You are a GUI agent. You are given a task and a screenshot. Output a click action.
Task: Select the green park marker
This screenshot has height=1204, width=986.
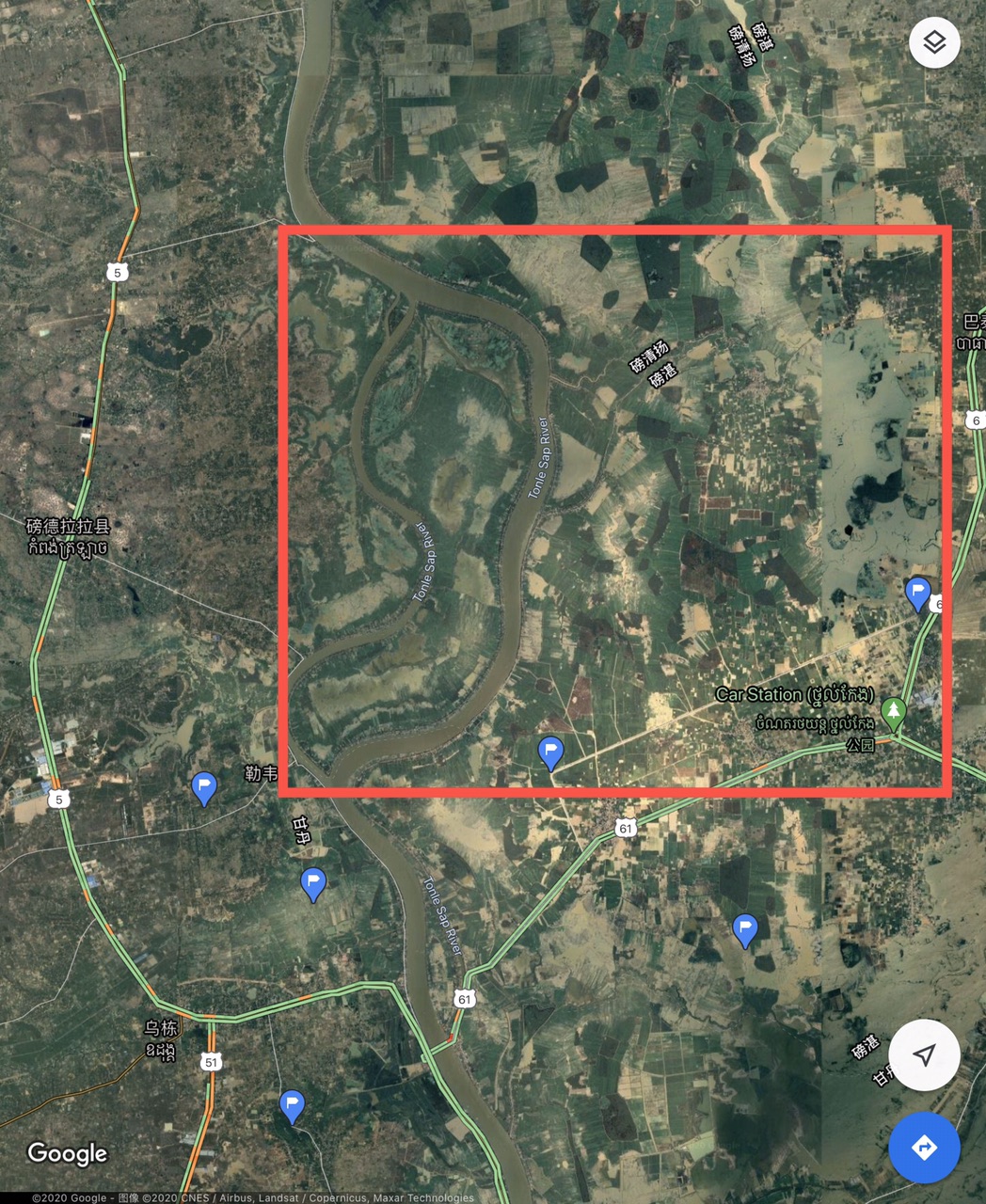point(893,709)
